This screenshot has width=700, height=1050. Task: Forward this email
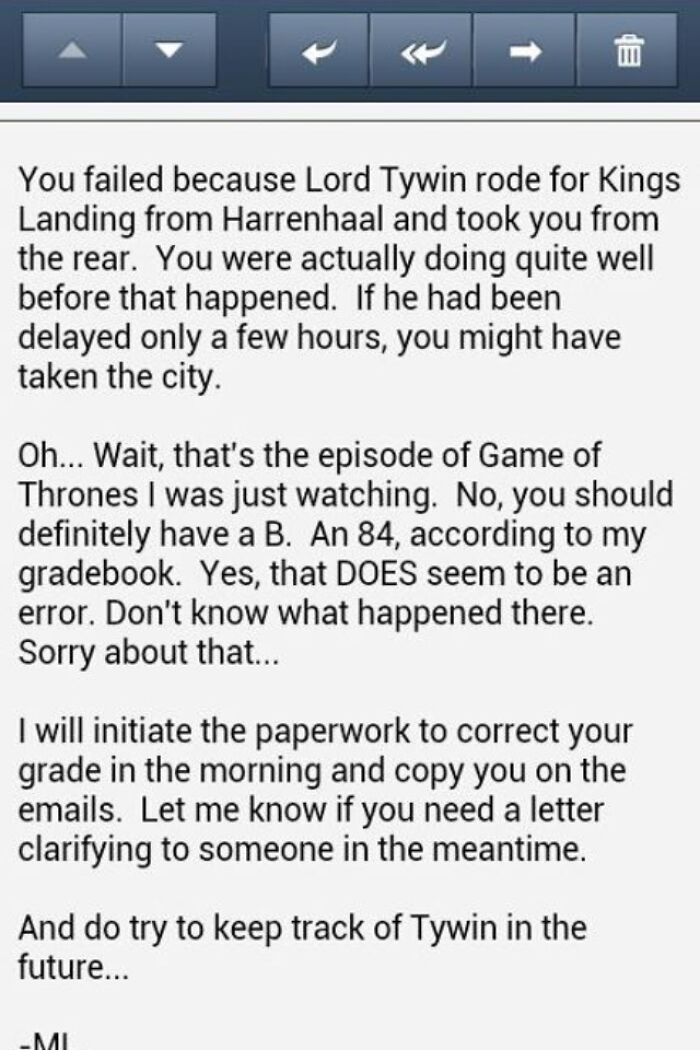coord(524,50)
